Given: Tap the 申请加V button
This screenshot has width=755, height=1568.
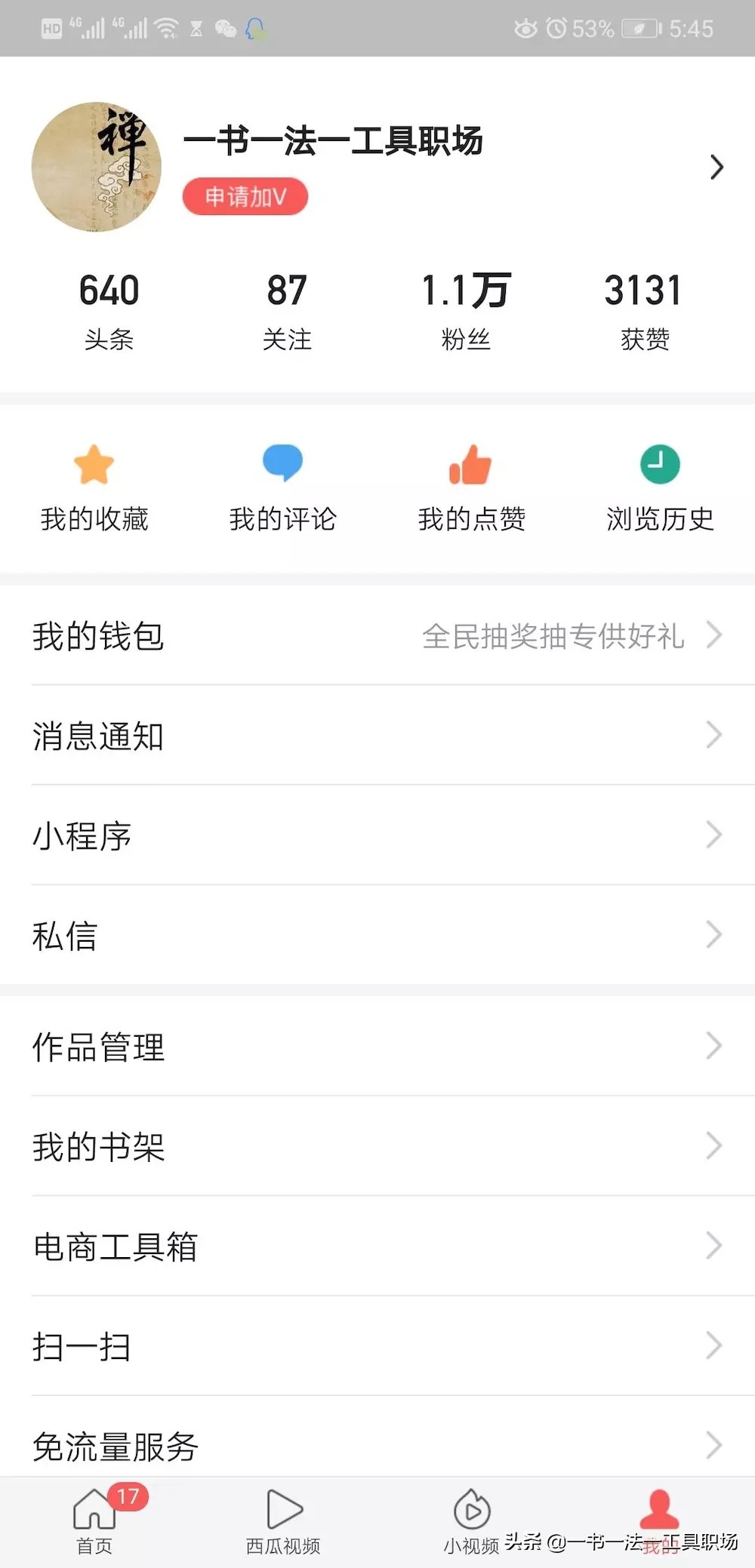Looking at the screenshot, I should click(245, 195).
